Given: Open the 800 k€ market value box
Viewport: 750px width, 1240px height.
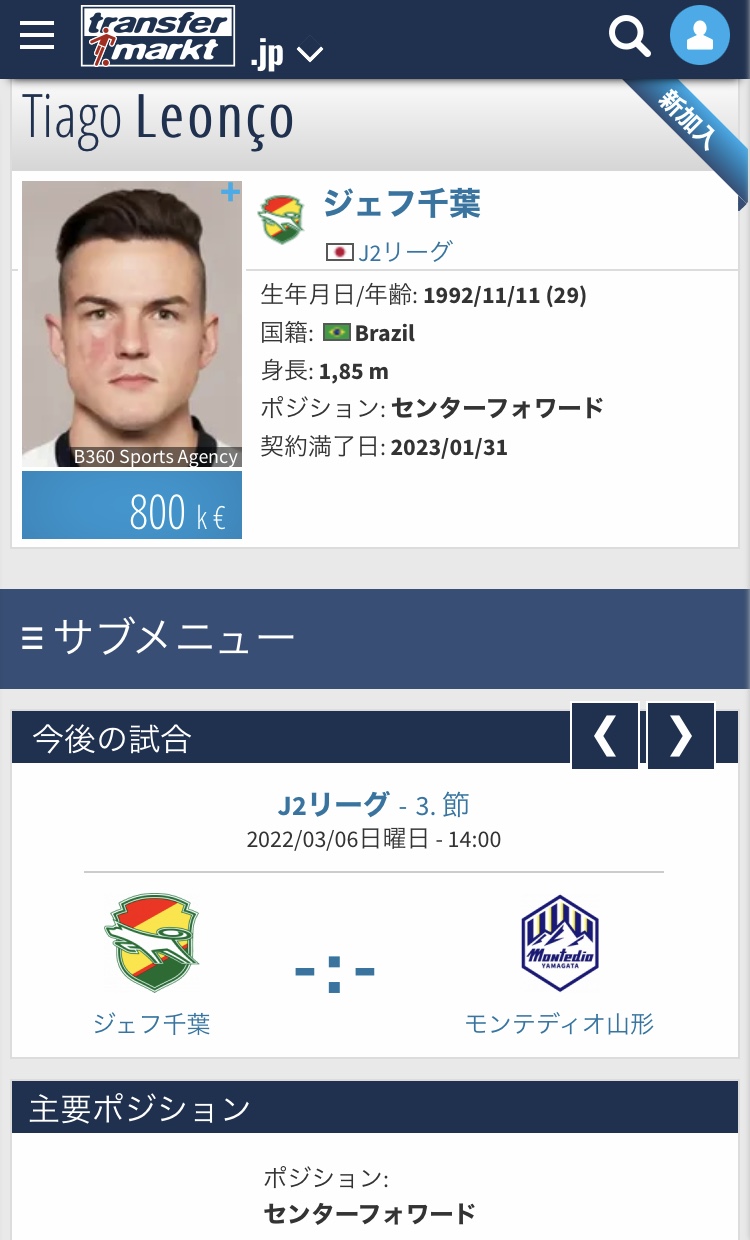Looking at the screenshot, I should (132, 505).
